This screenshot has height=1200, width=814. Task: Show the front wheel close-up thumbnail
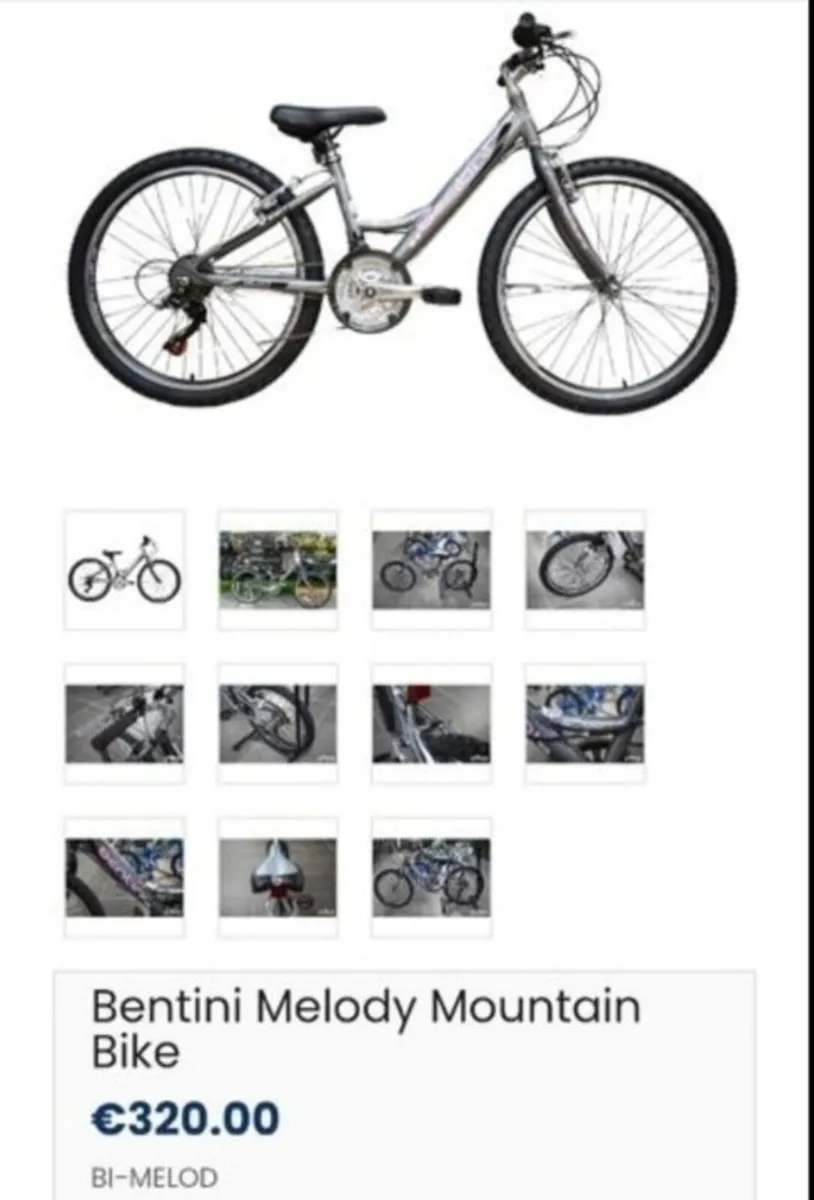(585, 571)
